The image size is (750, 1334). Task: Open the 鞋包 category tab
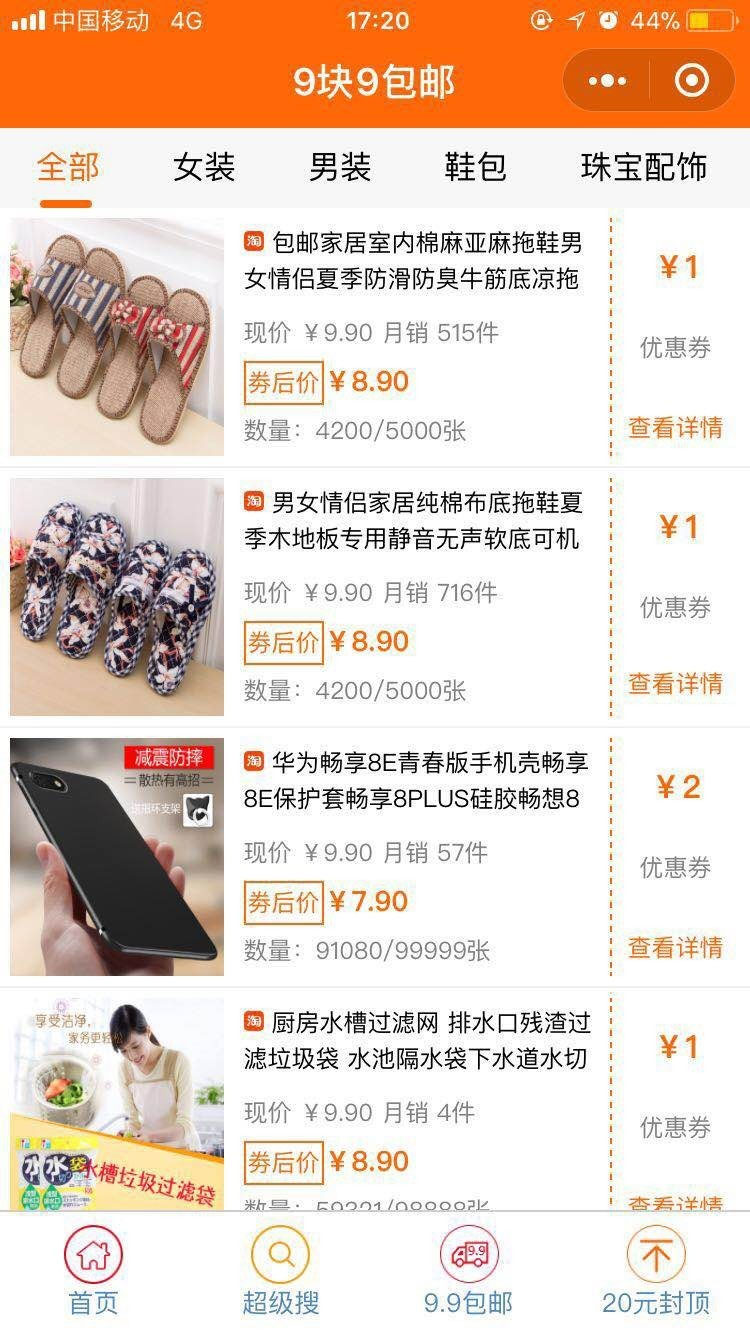pos(475,167)
